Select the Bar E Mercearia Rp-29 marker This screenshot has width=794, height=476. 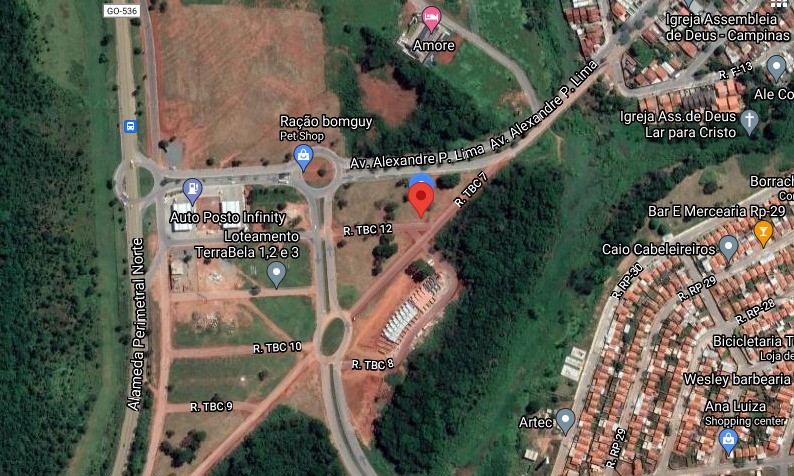[x=763, y=232]
